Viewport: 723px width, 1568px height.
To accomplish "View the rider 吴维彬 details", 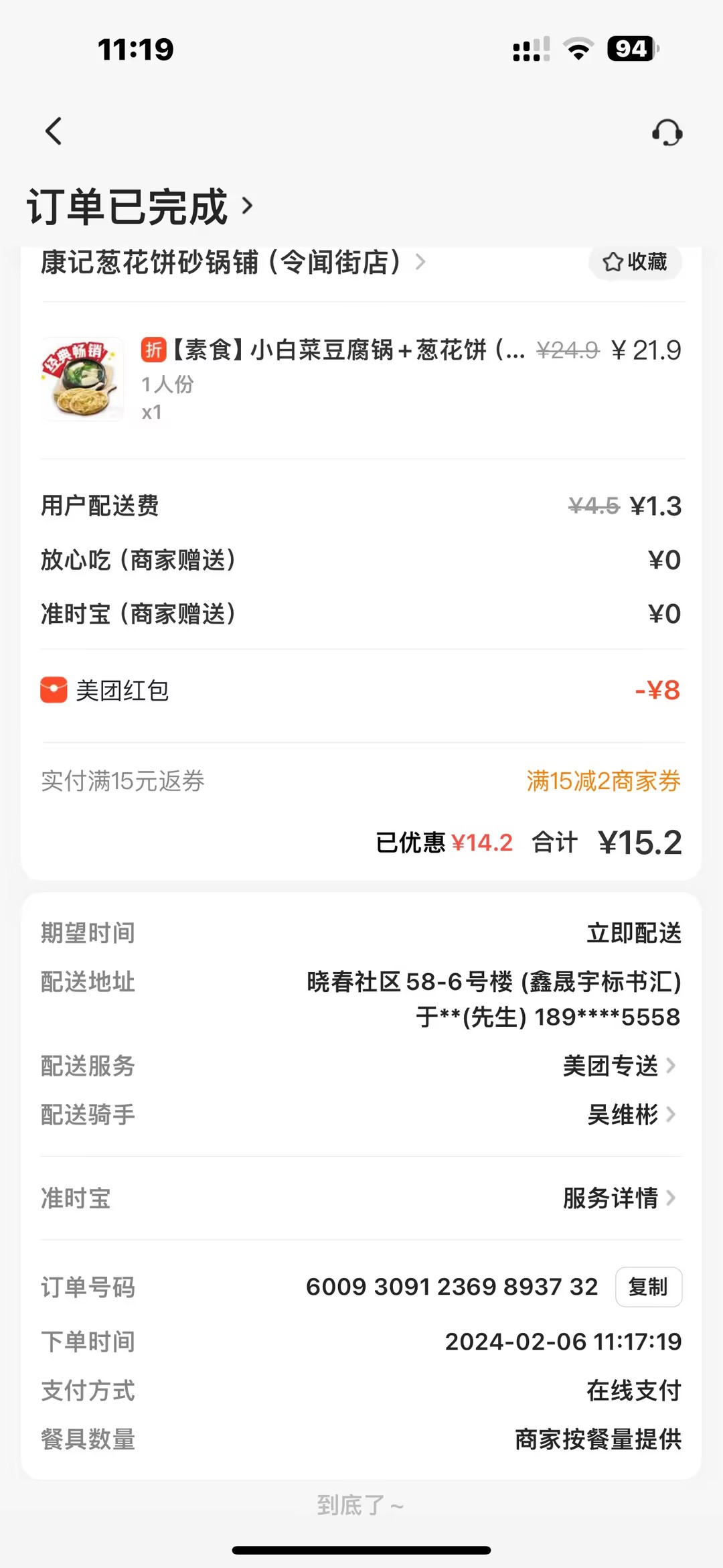I will (631, 1115).
